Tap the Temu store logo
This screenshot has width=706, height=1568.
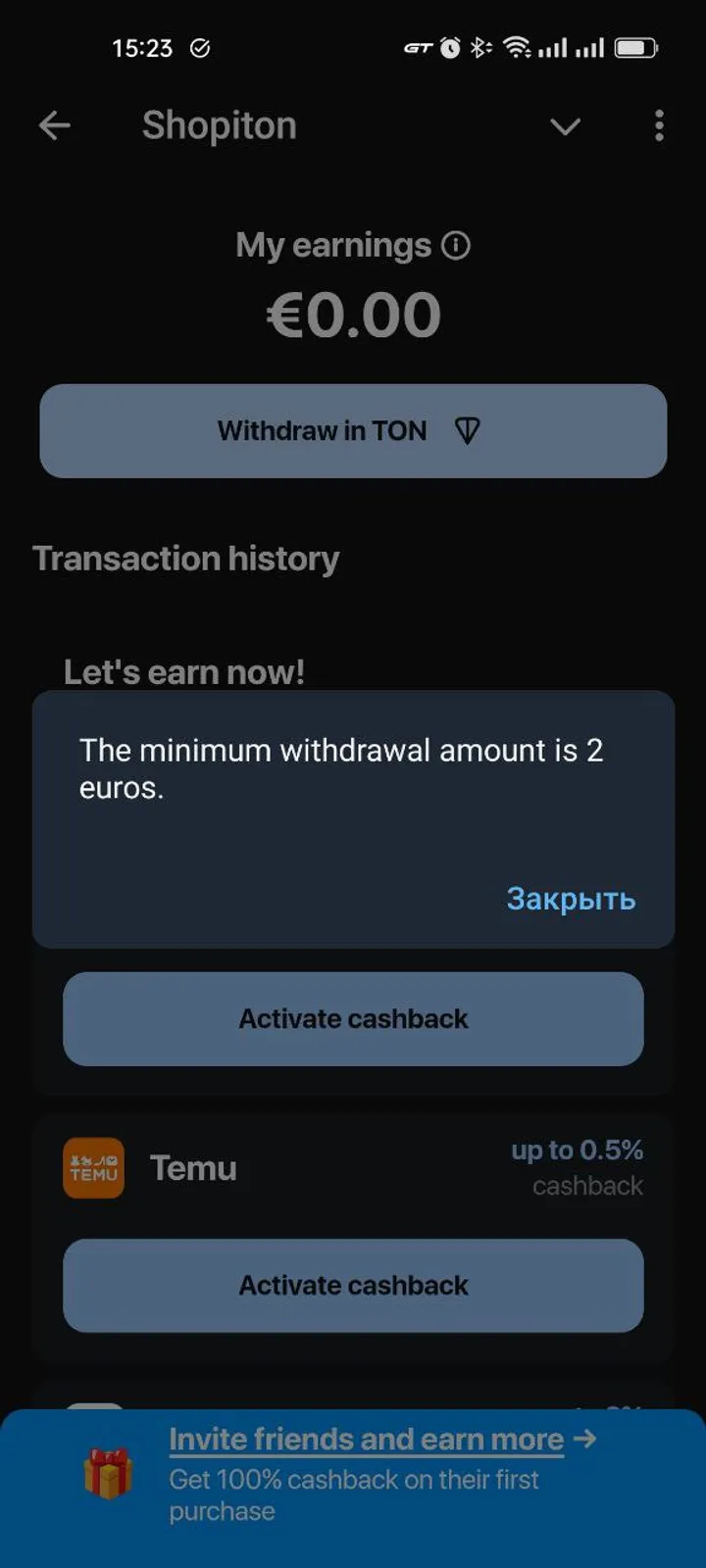(93, 1168)
